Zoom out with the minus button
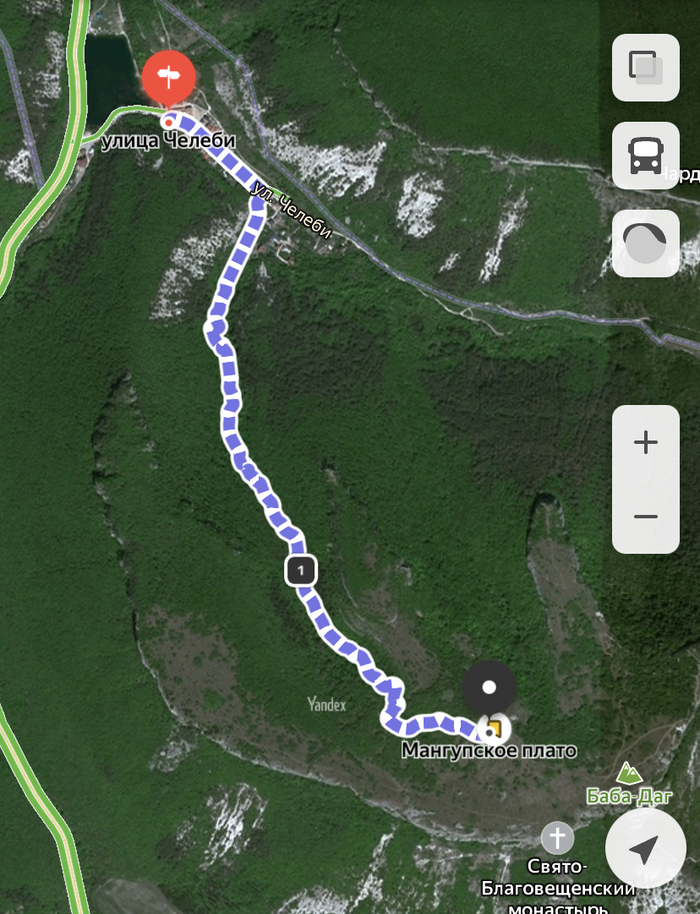This screenshot has width=700, height=914. tap(645, 517)
